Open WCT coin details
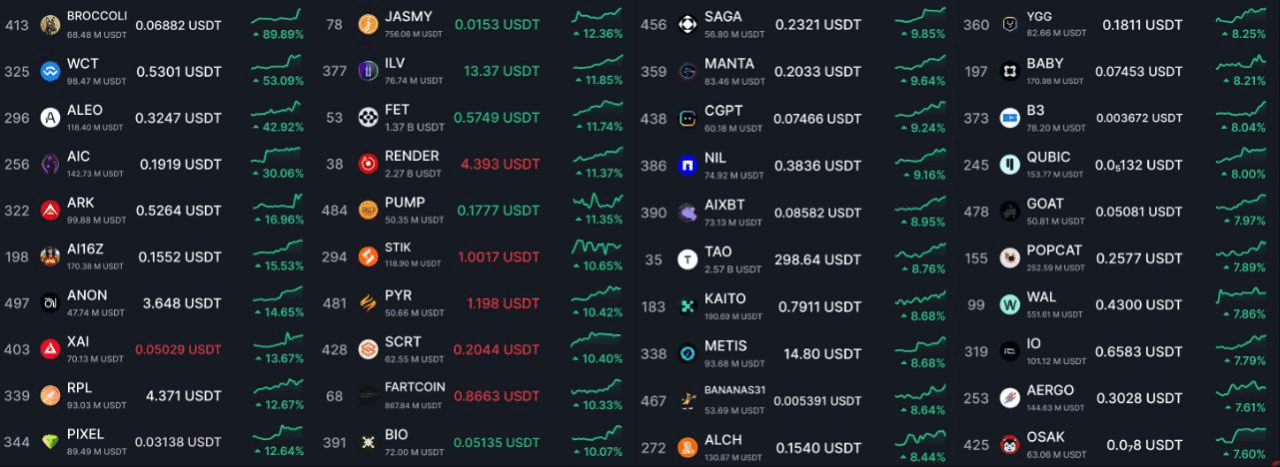 point(82,64)
